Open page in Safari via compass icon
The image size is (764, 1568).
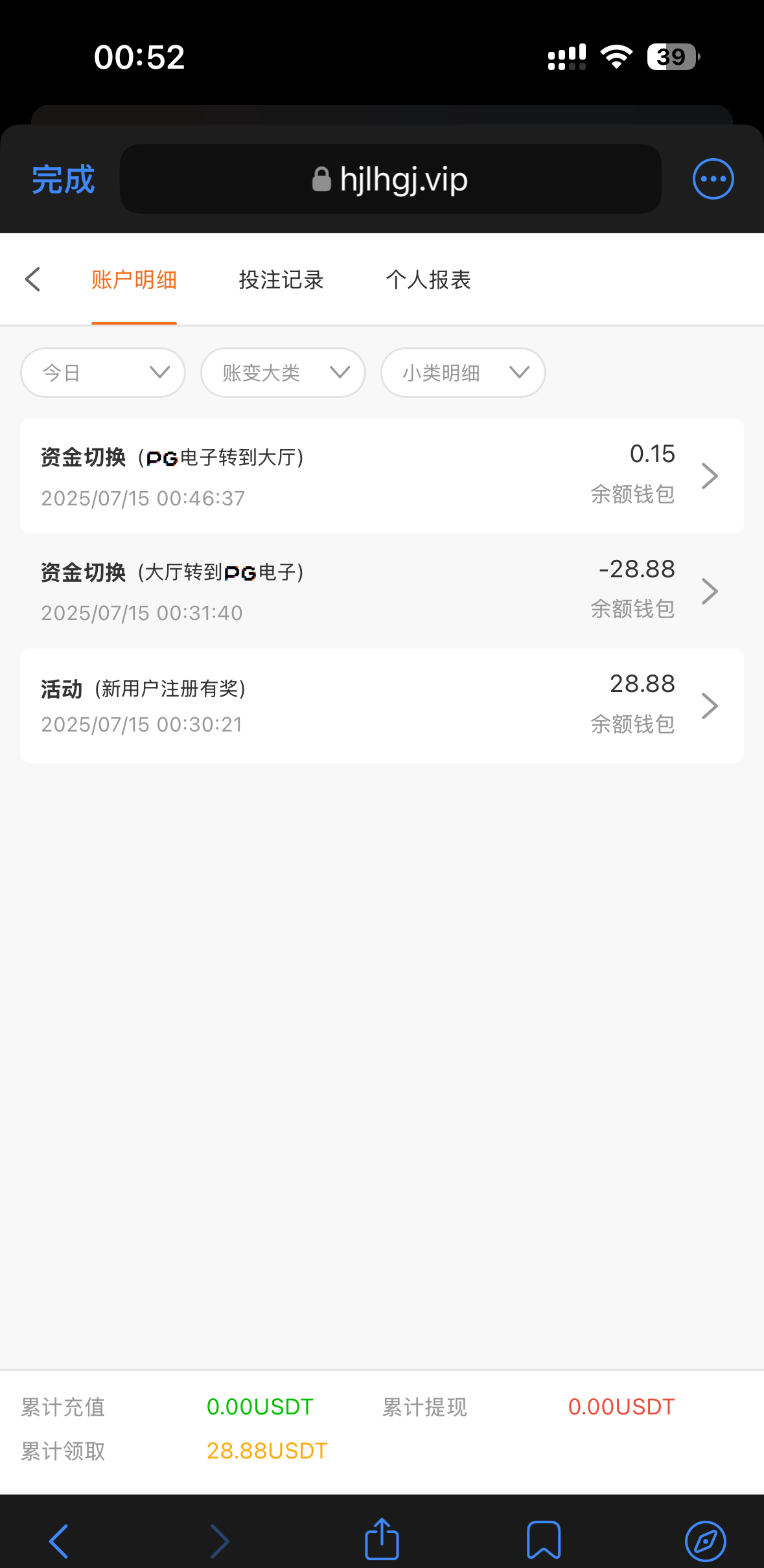click(706, 1541)
